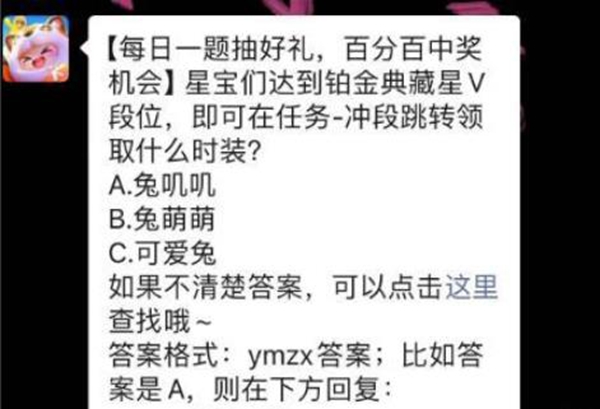Open the blue 这里 link
Screen dimensions: 600x409
pos(472,290)
